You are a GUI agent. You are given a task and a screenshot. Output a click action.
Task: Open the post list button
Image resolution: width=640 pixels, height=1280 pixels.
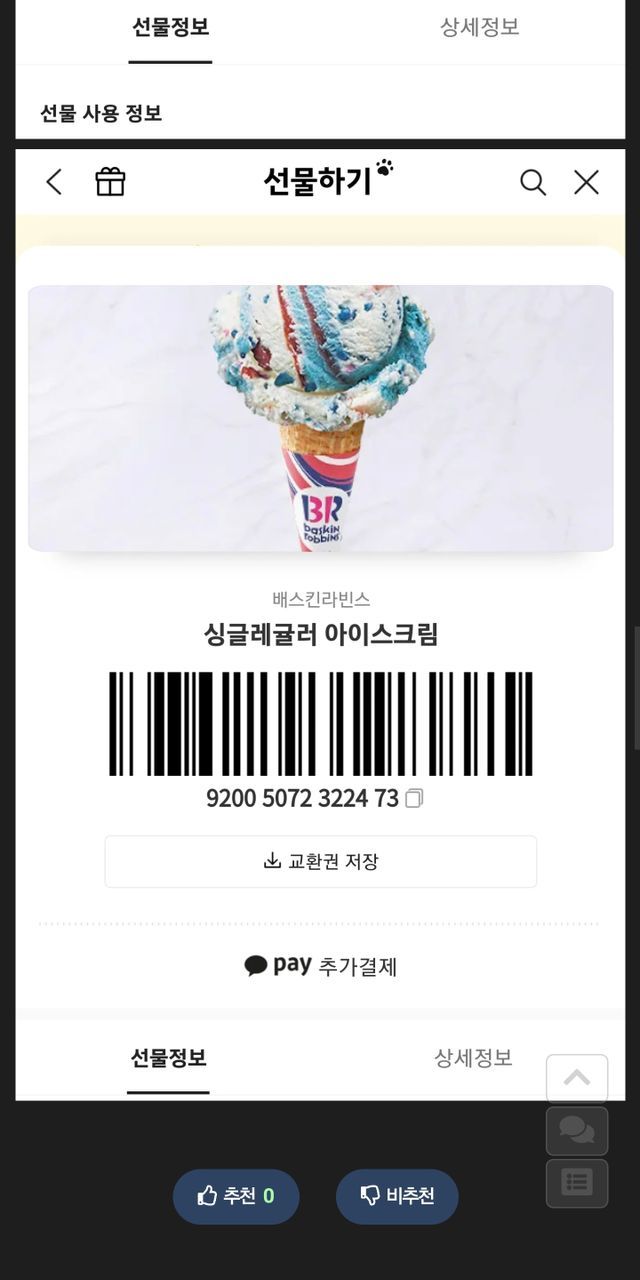577,1183
